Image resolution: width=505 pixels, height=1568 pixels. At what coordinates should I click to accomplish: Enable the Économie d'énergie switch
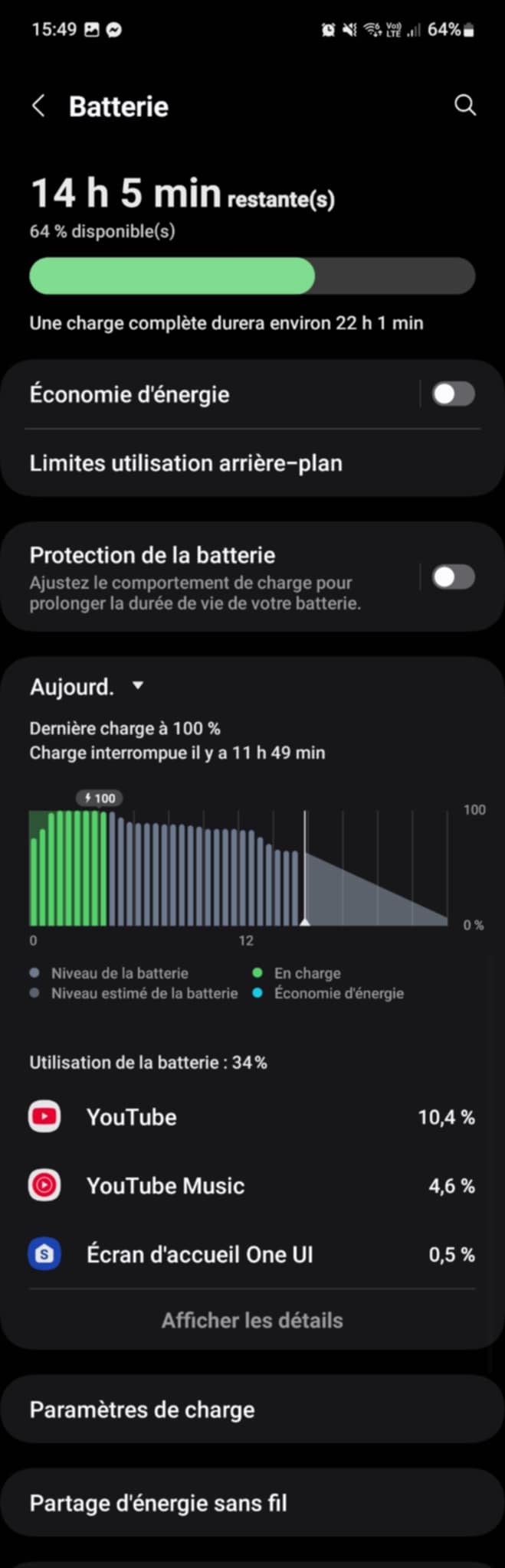453,394
